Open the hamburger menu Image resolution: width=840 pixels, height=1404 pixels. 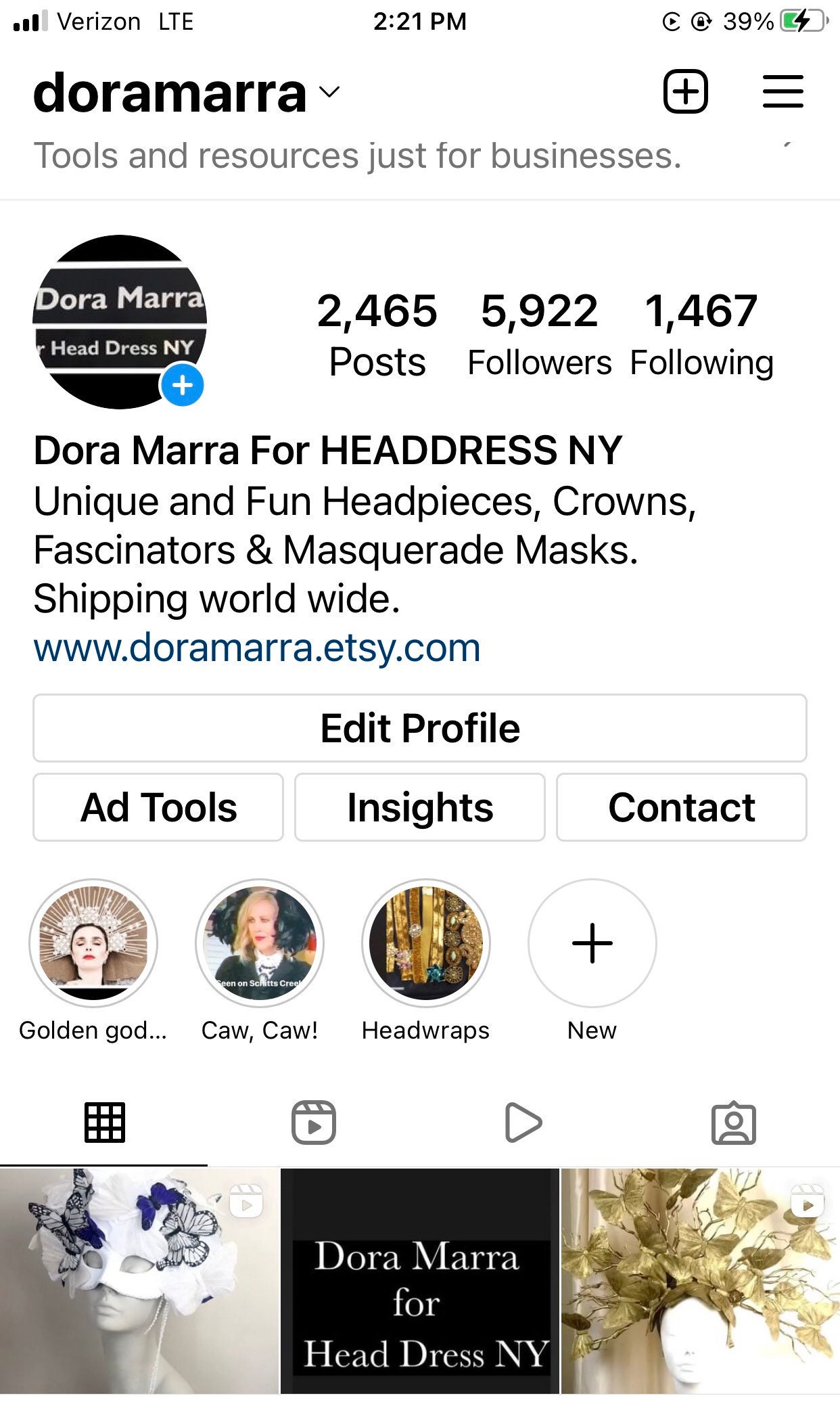(783, 91)
